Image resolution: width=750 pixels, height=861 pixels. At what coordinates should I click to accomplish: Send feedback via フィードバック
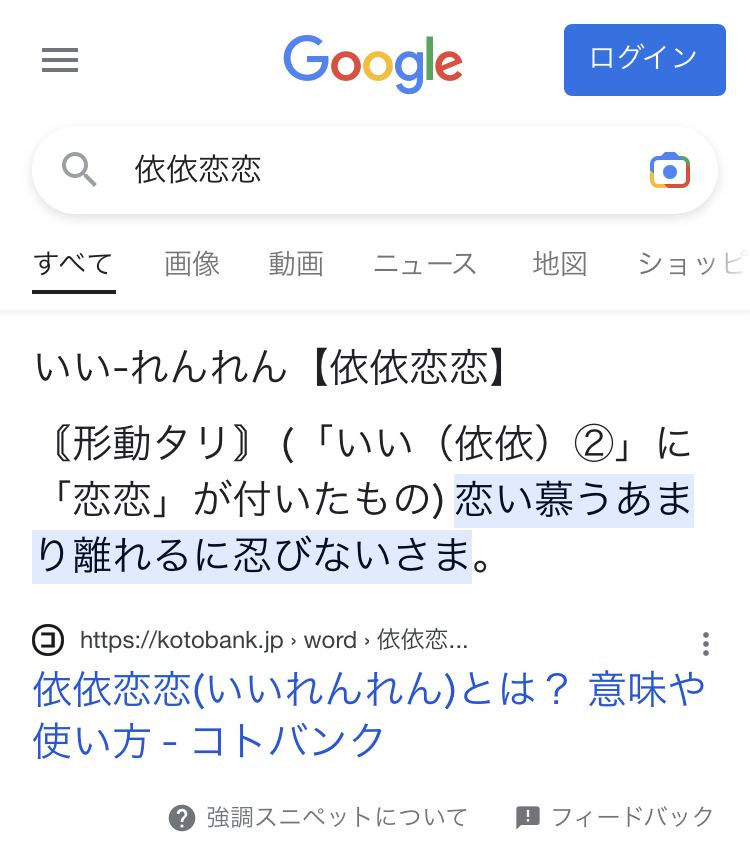614,817
